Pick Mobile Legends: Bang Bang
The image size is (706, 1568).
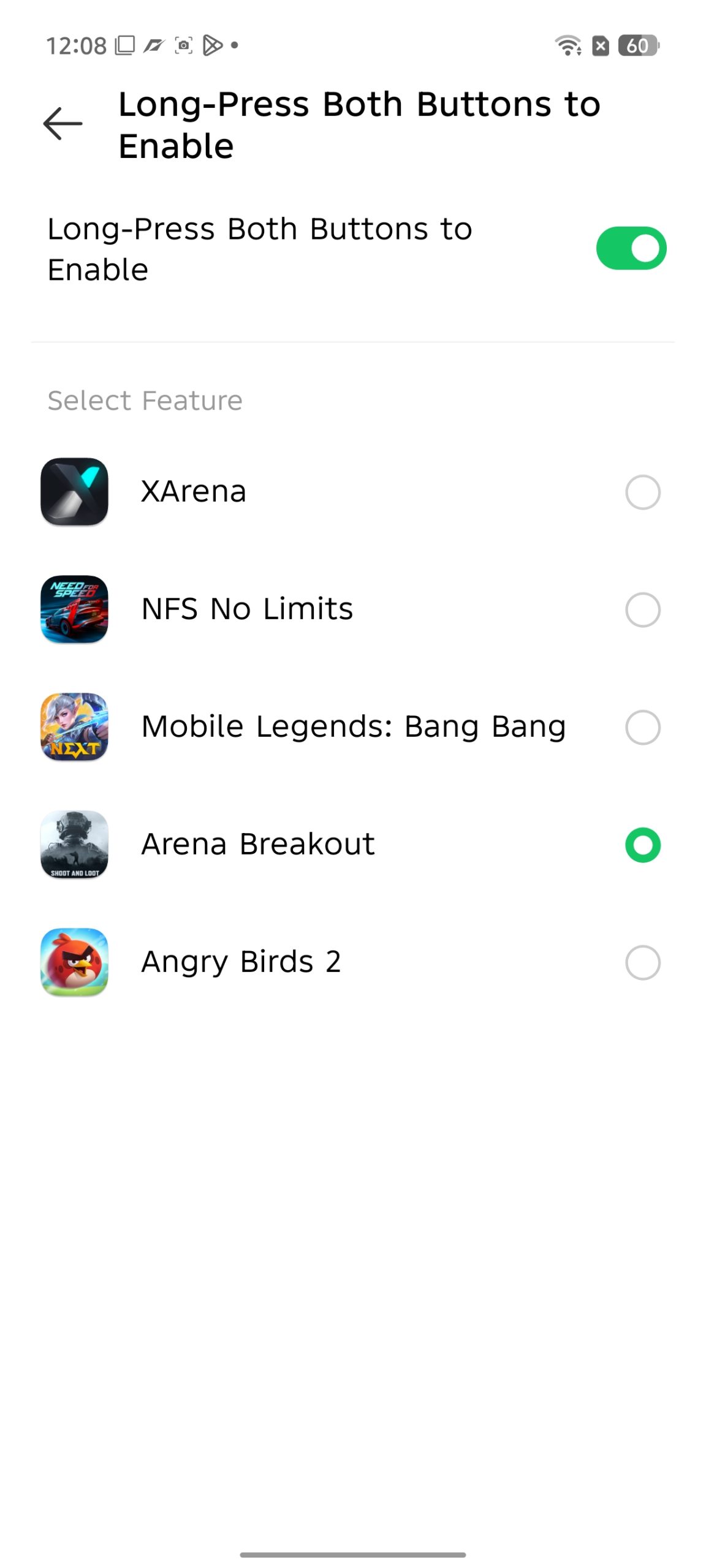pos(642,727)
